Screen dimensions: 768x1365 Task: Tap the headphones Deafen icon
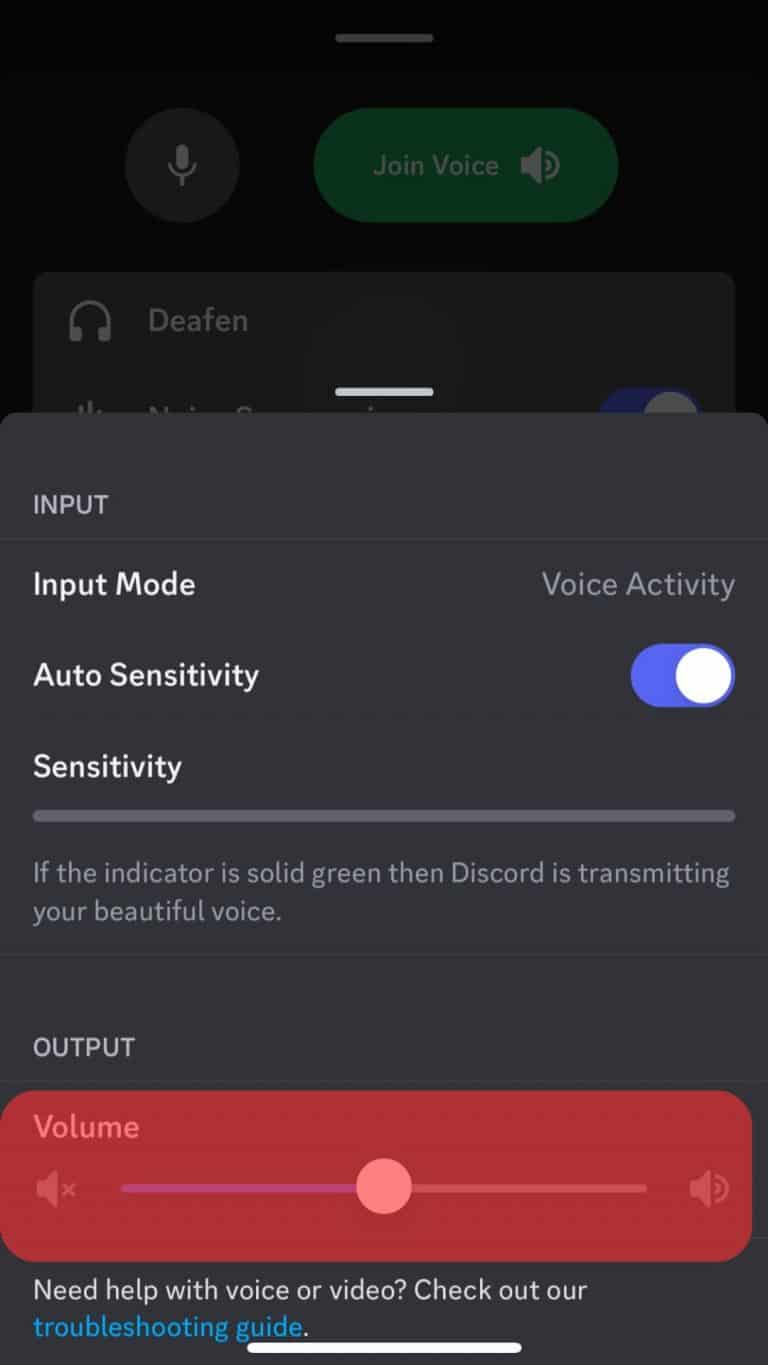(89, 320)
